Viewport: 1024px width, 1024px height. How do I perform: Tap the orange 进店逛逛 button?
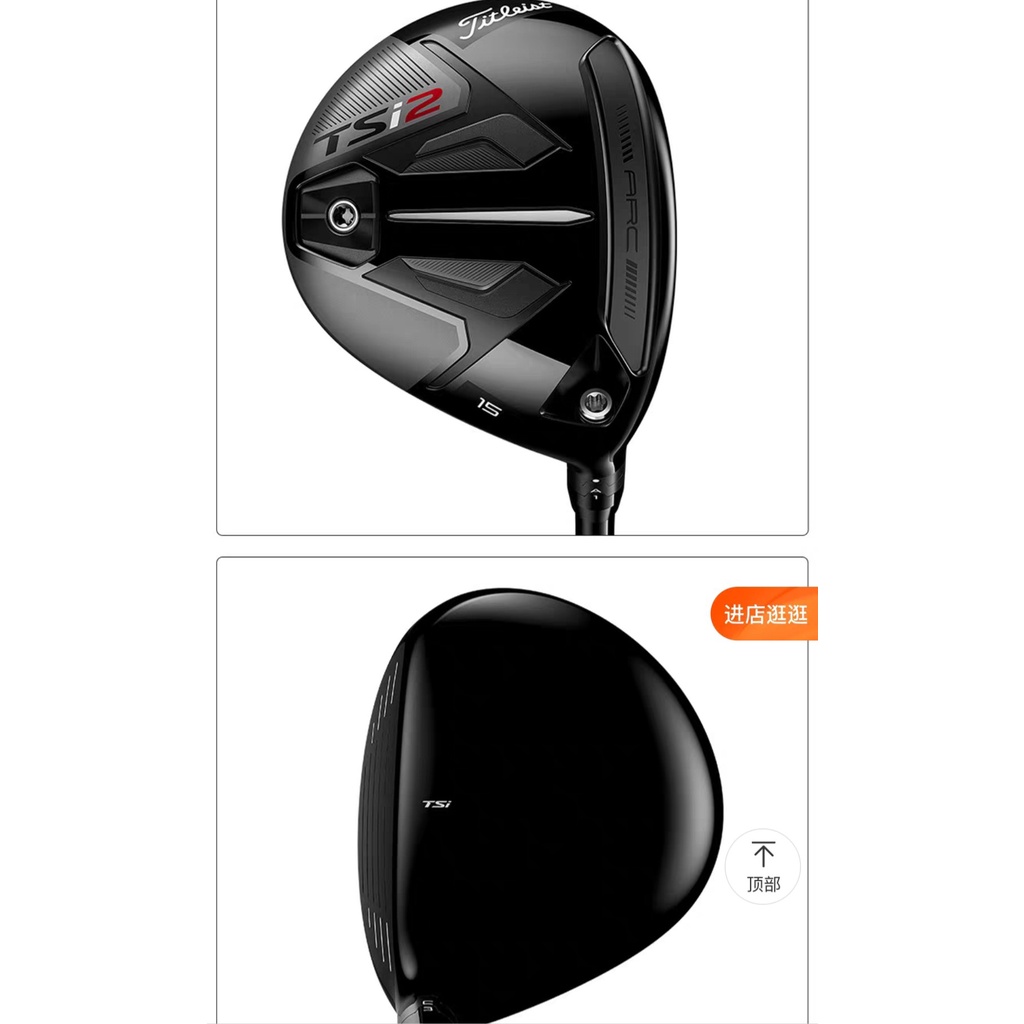click(765, 614)
